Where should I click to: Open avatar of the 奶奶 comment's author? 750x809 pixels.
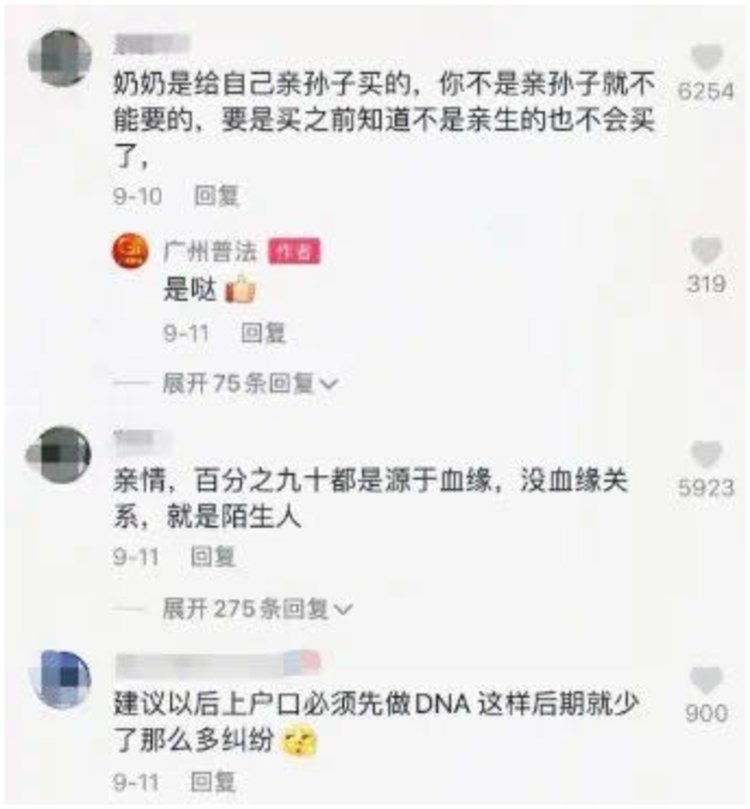(62, 57)
